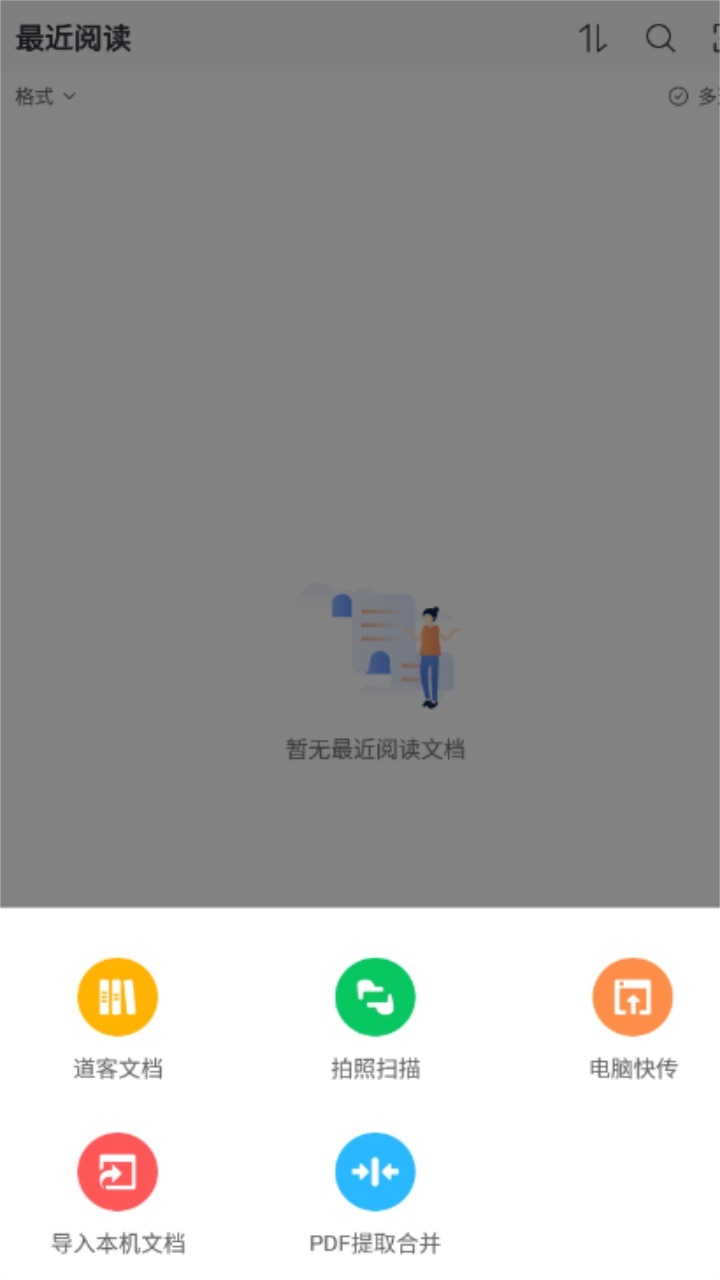Click the partially visible icon at top right
Image resolution: width=720 pixels, height=1280 pixels.
(714, 40)
